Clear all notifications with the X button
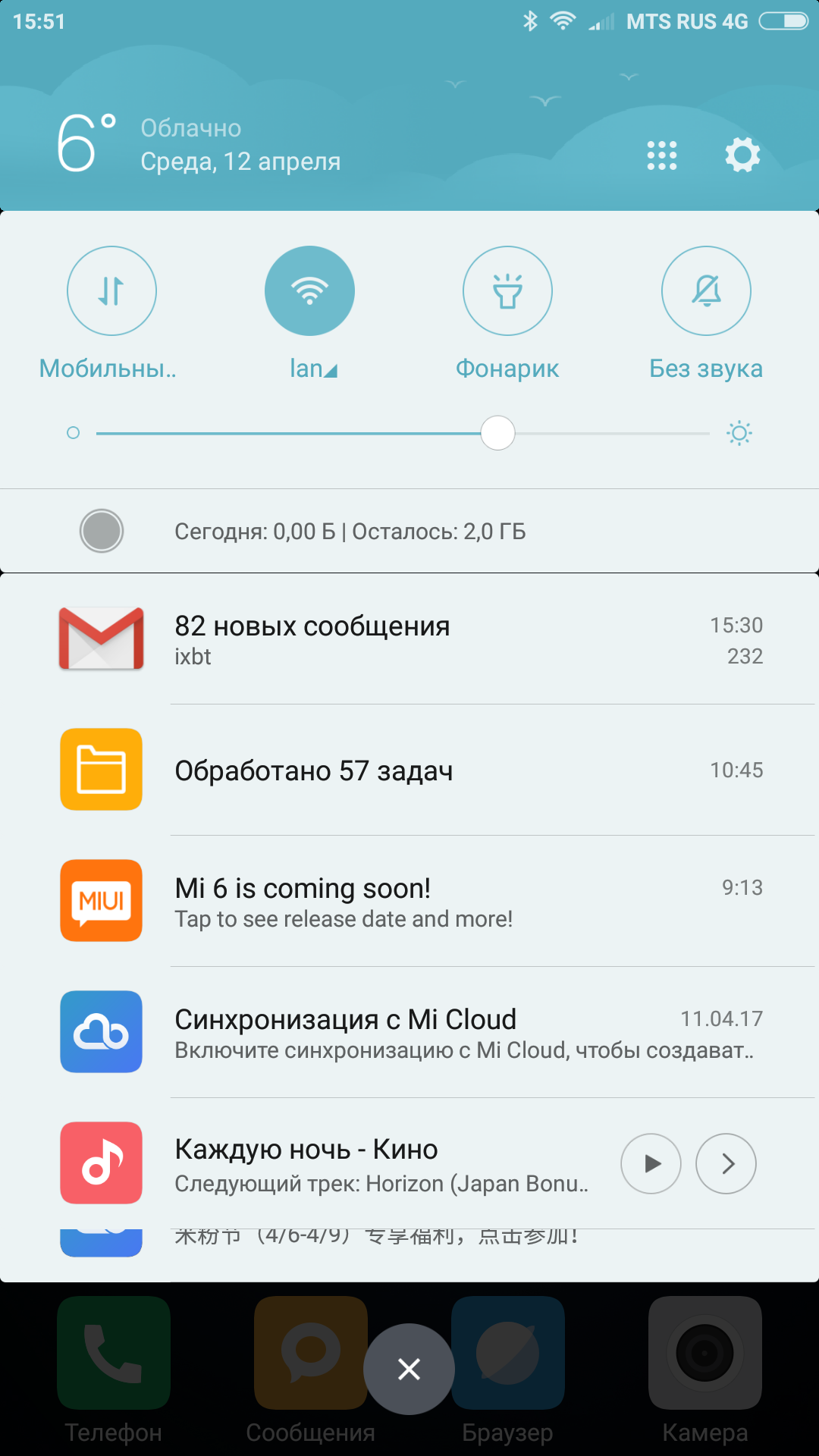The width and height of the screenshot is (819, 1456). (409, 1369)
